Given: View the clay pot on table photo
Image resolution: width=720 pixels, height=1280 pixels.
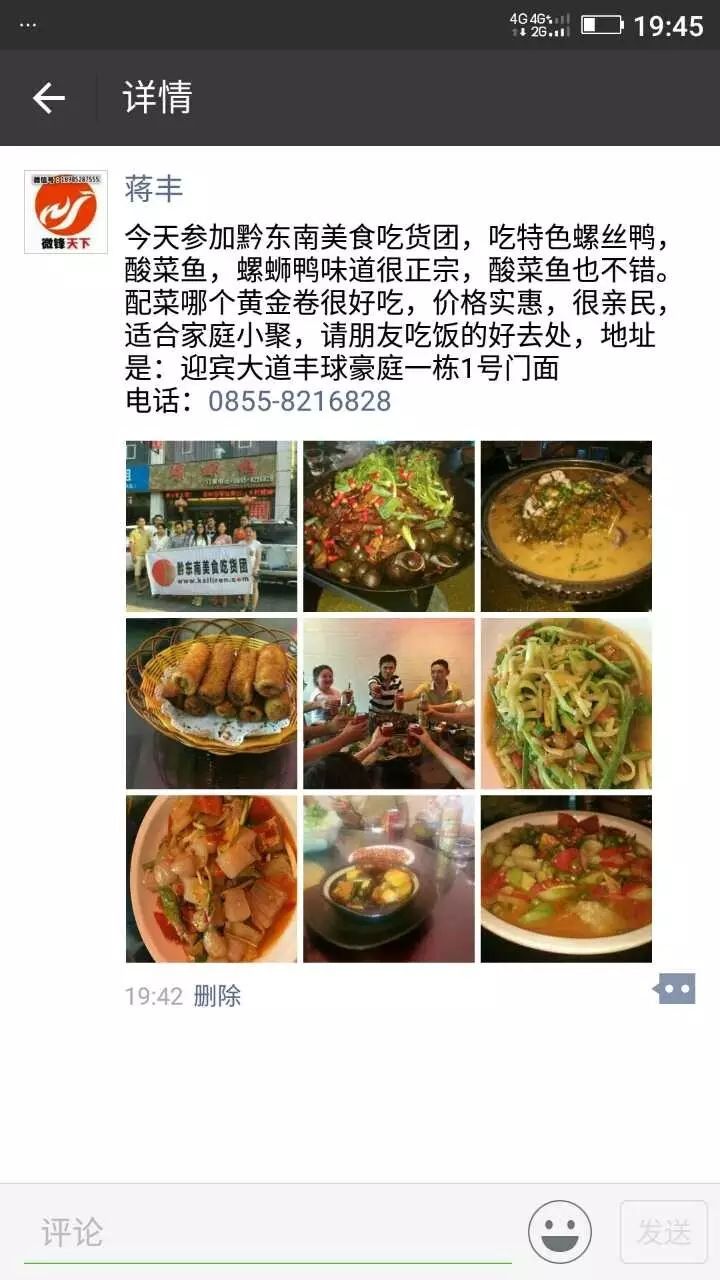Looking at the screenshot, I should (x=389, y=878).
